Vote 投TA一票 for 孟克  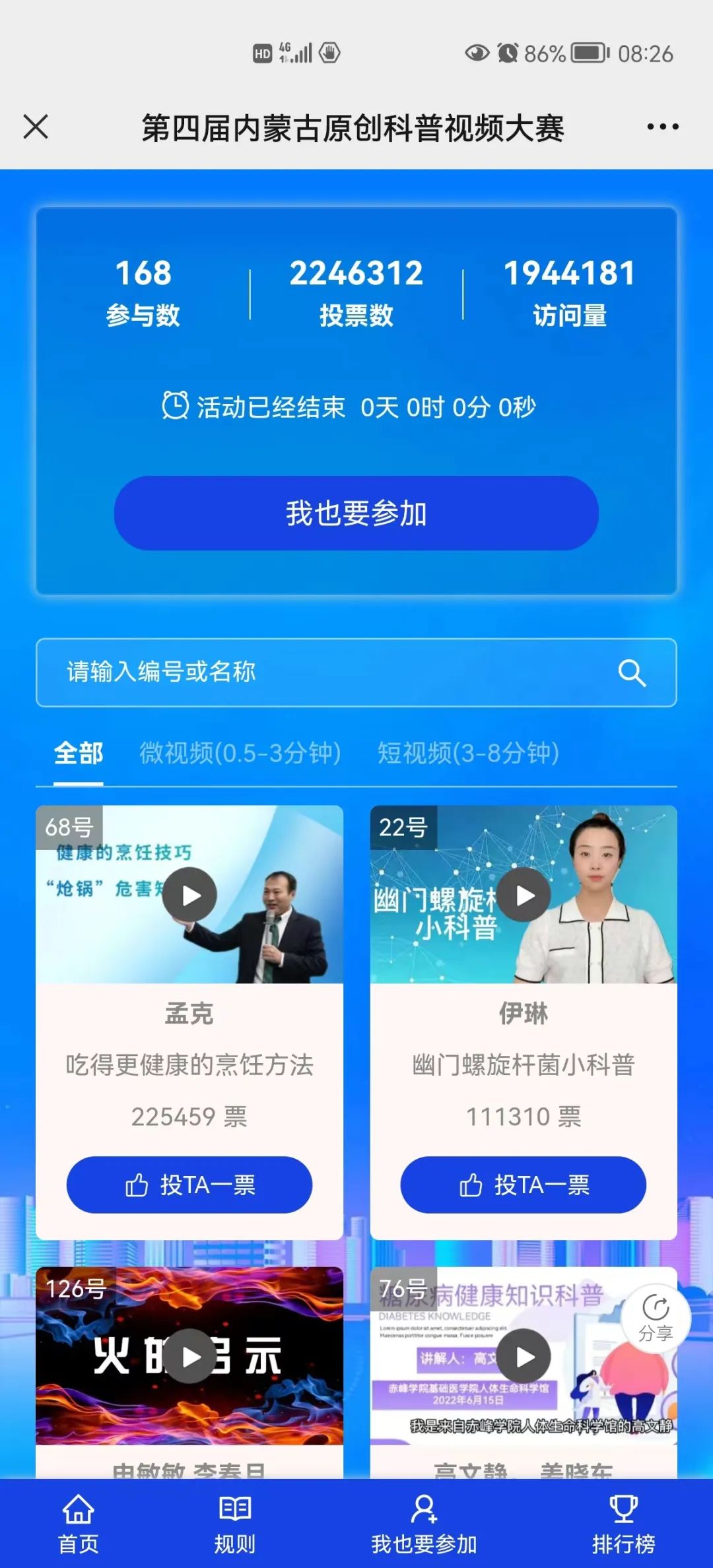tap(189, 1185)
